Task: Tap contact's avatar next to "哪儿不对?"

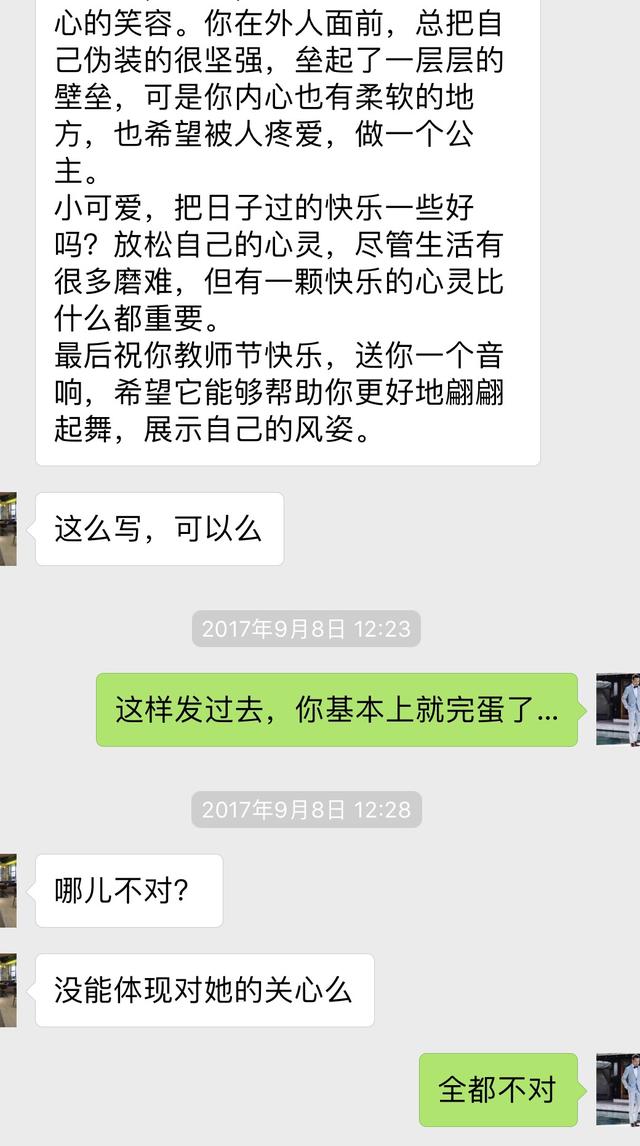Action: pos(8,890)
